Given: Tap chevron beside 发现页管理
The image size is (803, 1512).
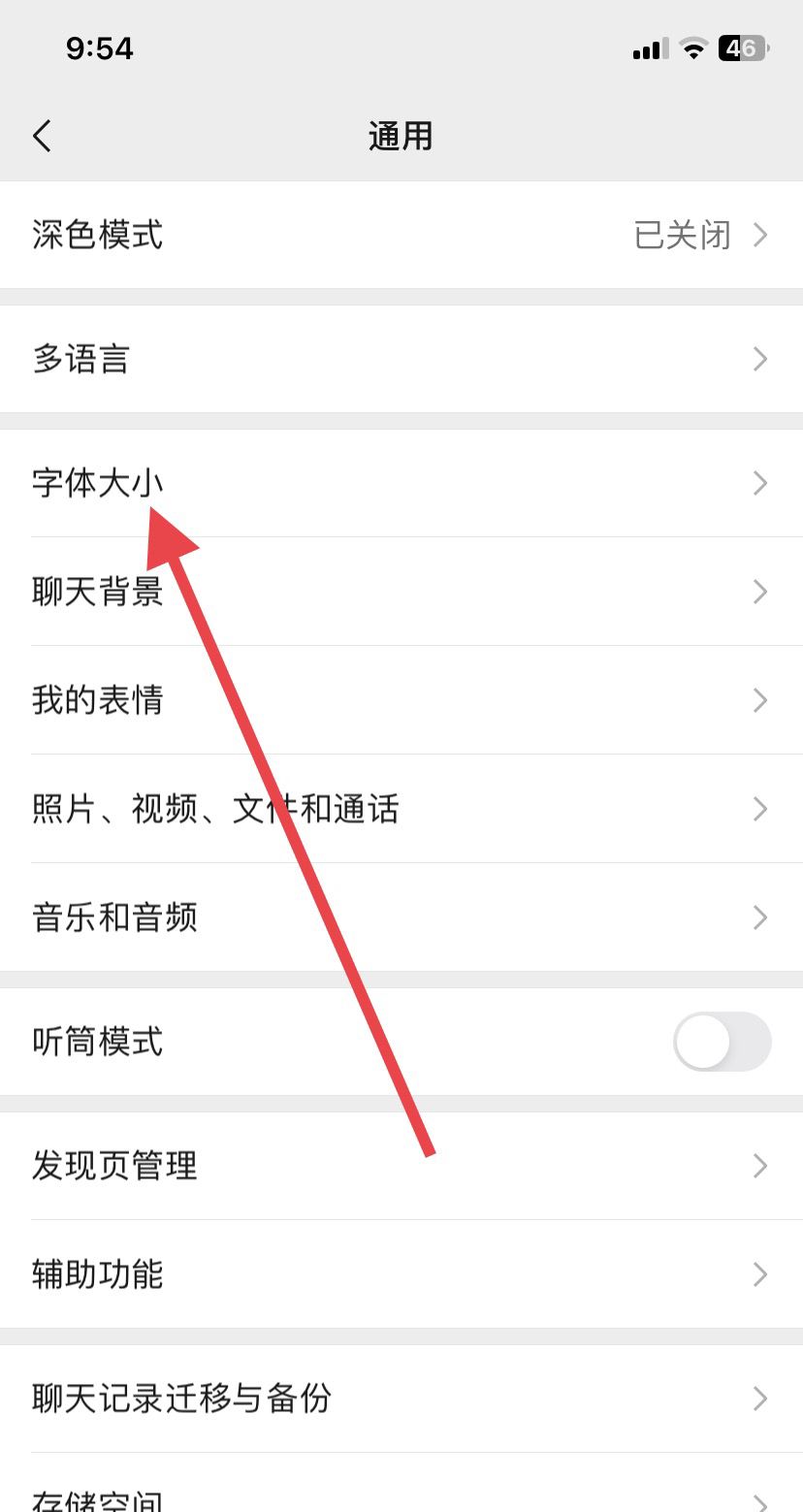Looking at the screenshot, I should [x=760, y=1166].
